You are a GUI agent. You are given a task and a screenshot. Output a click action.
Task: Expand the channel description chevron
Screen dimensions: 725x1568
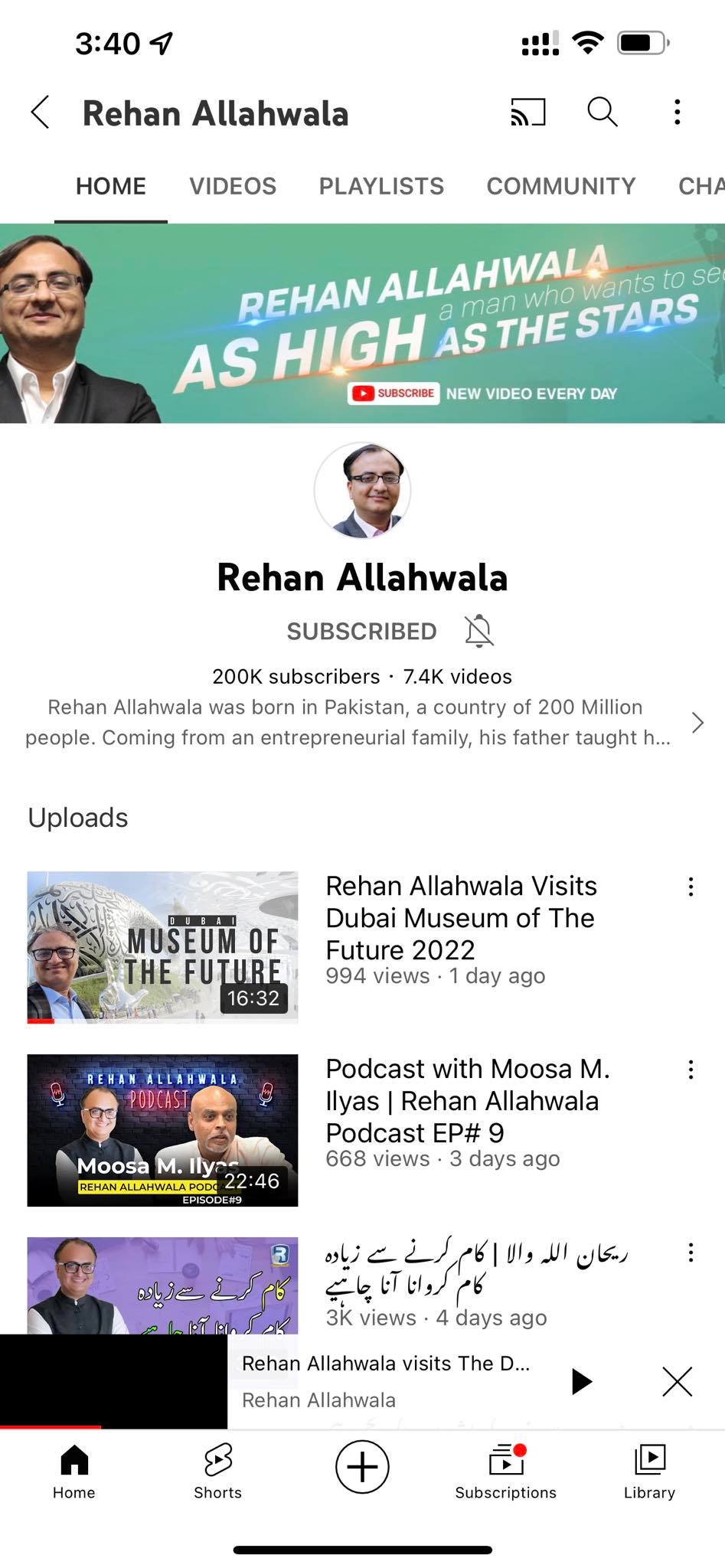coord(697,723)
